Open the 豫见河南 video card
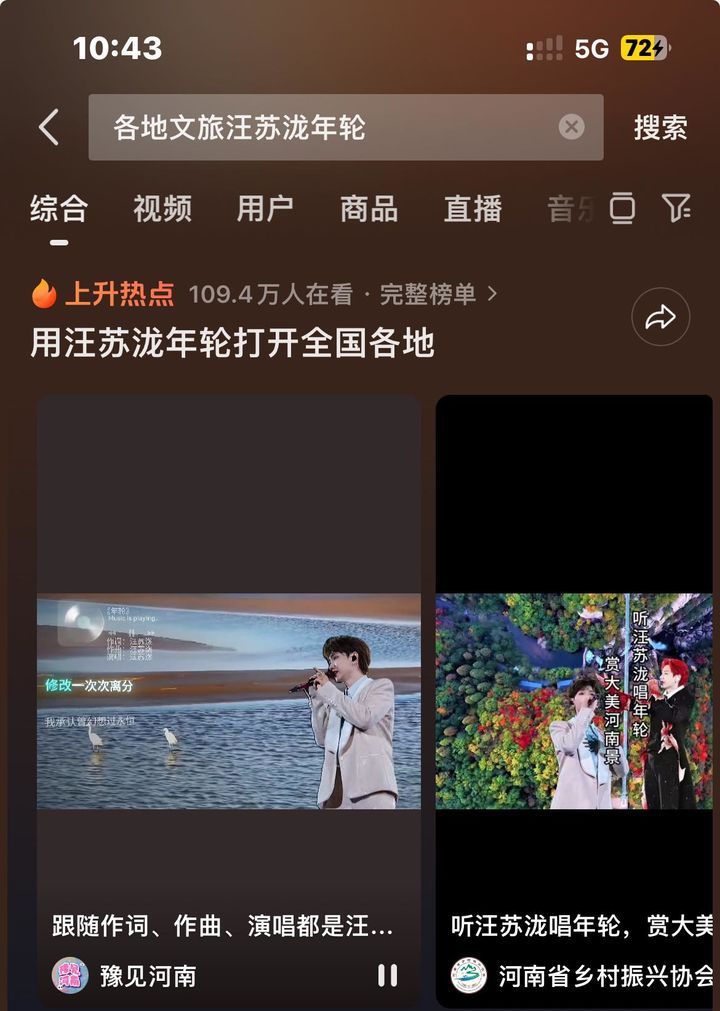720x1011 pixels. tap(229, 700)
